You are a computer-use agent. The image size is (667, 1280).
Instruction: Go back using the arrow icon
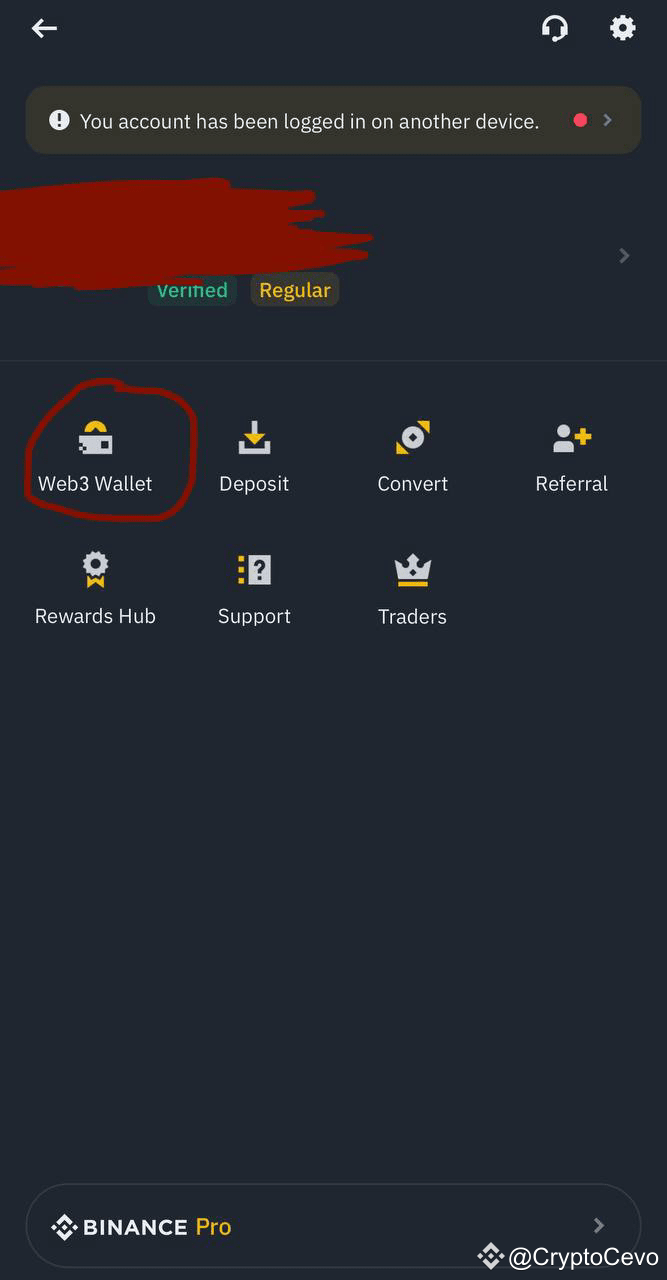44,28
